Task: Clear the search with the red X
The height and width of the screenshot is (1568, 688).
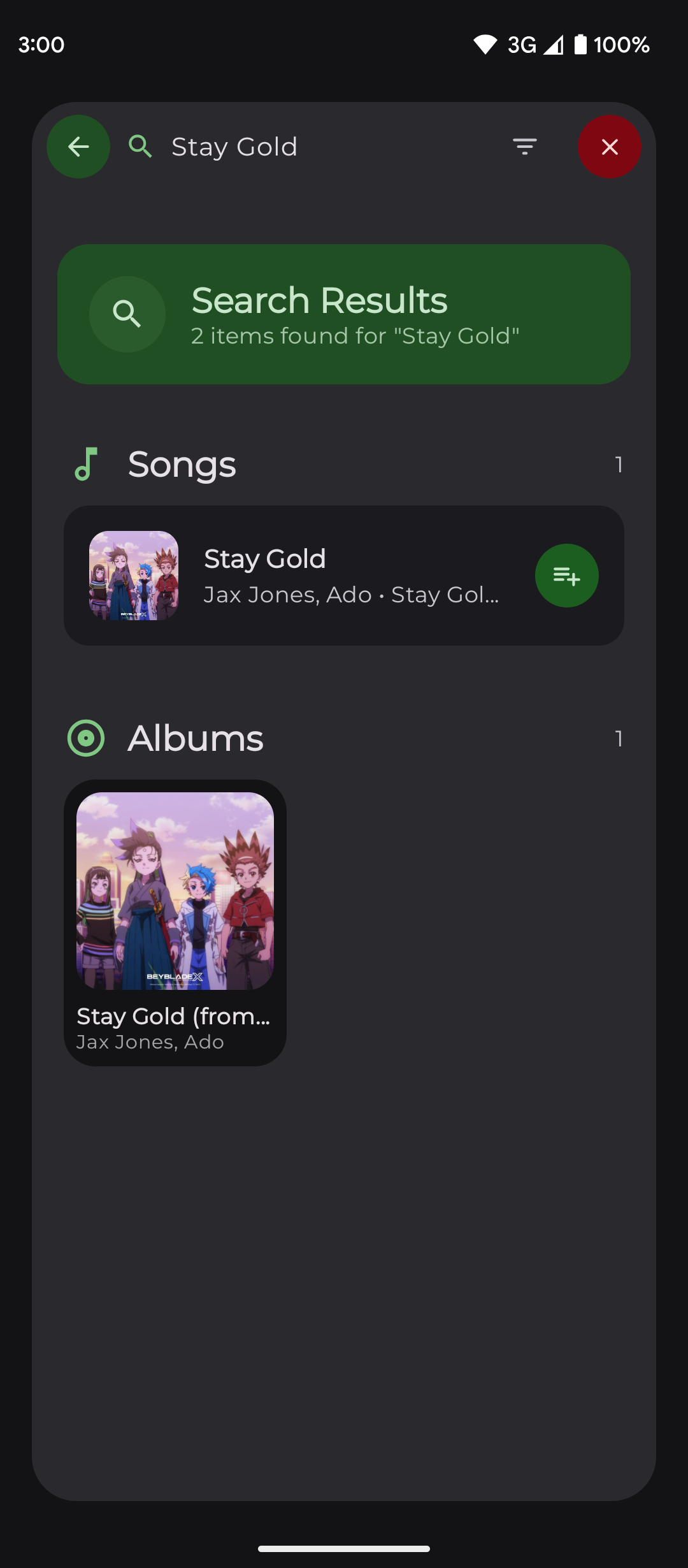Action: click(610, 147)
